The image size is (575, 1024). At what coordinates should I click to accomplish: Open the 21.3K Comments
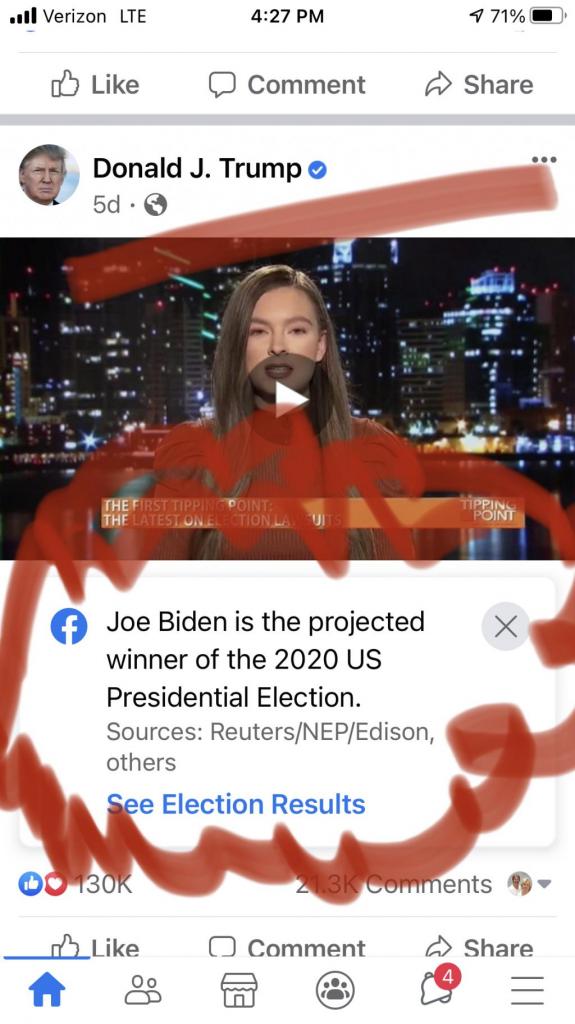(394, 884)
